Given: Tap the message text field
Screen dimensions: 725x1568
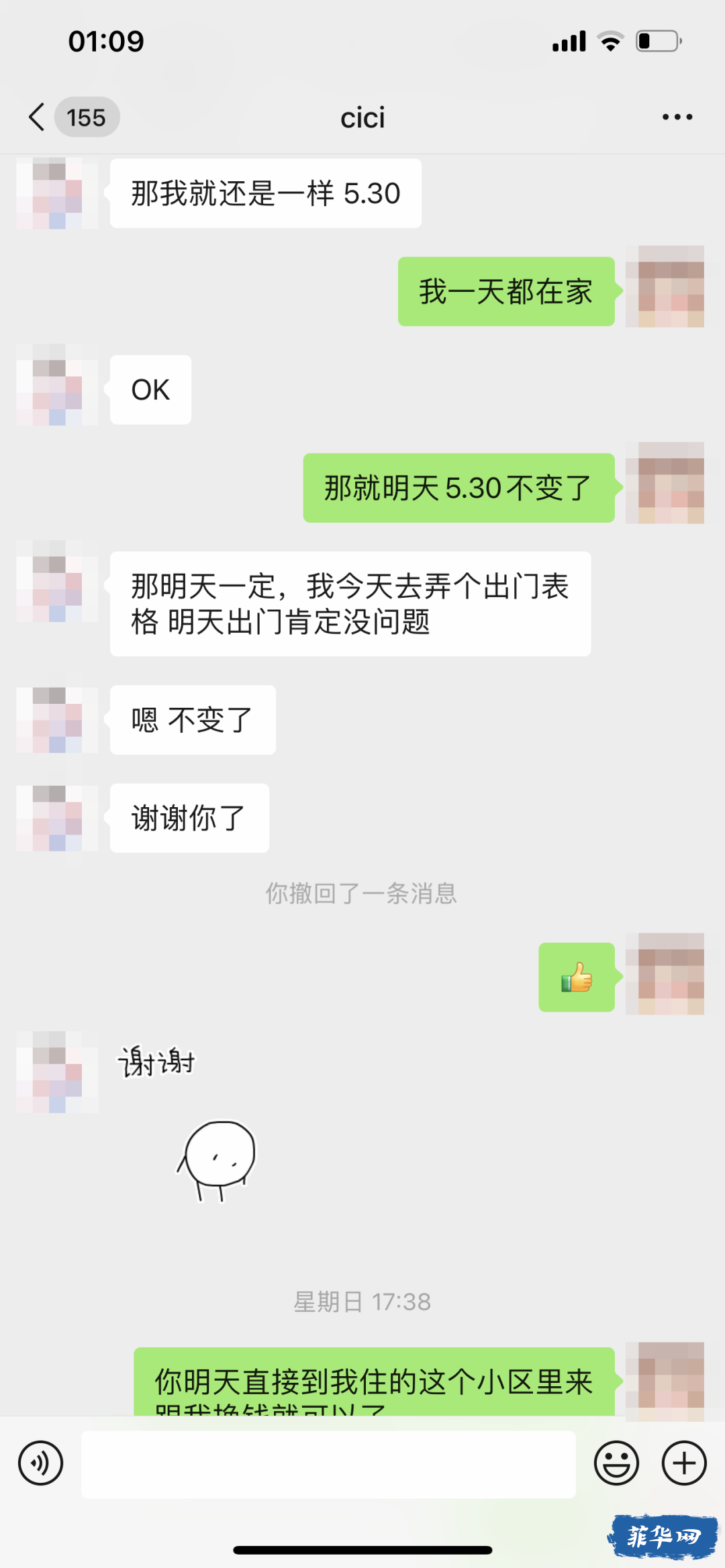Looking at the screenshot, I should click(x=328, y=1463).
